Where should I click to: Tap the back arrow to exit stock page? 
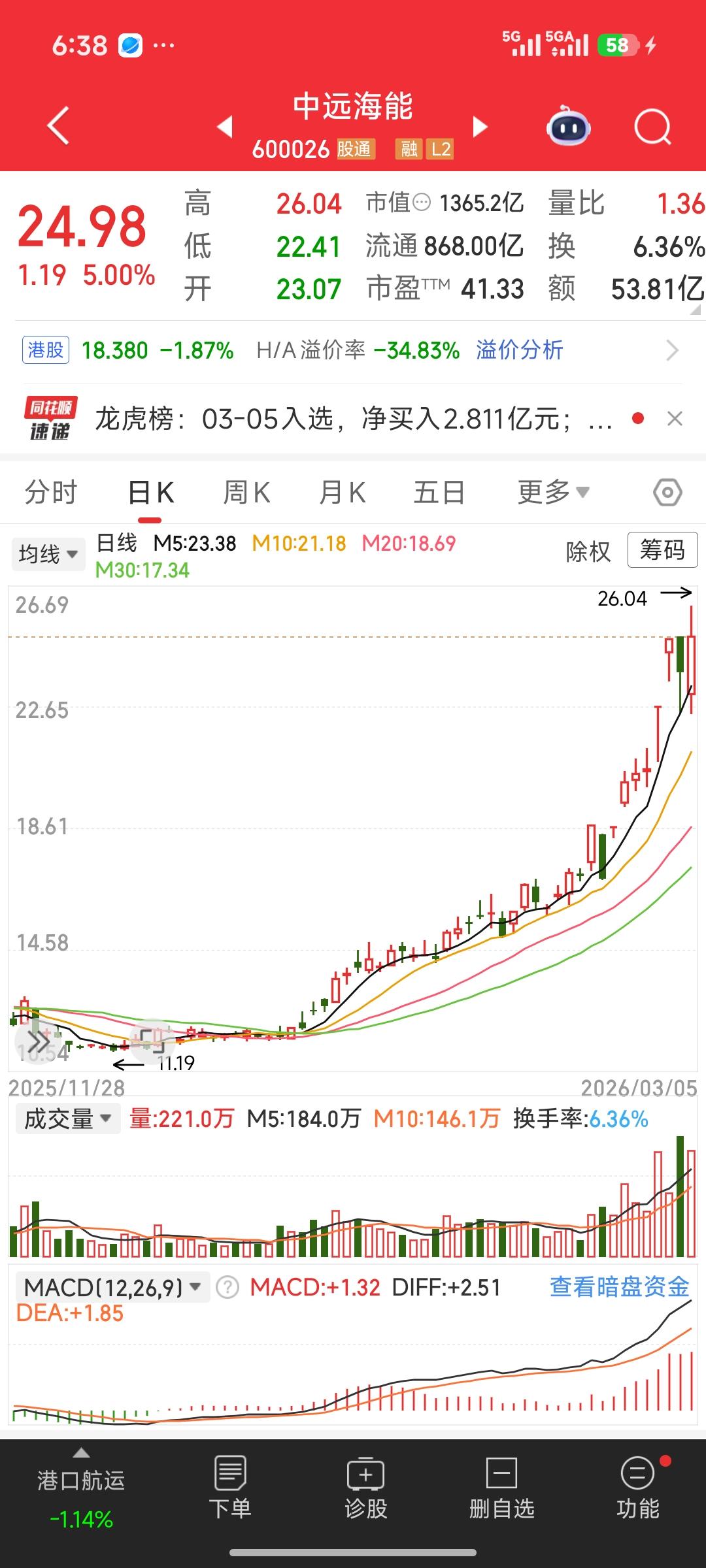point(58,126)
